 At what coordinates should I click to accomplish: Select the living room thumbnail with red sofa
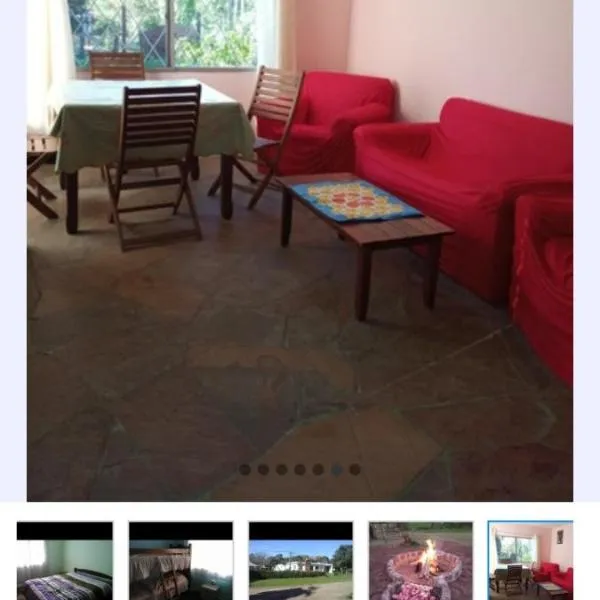pos(530,560)
